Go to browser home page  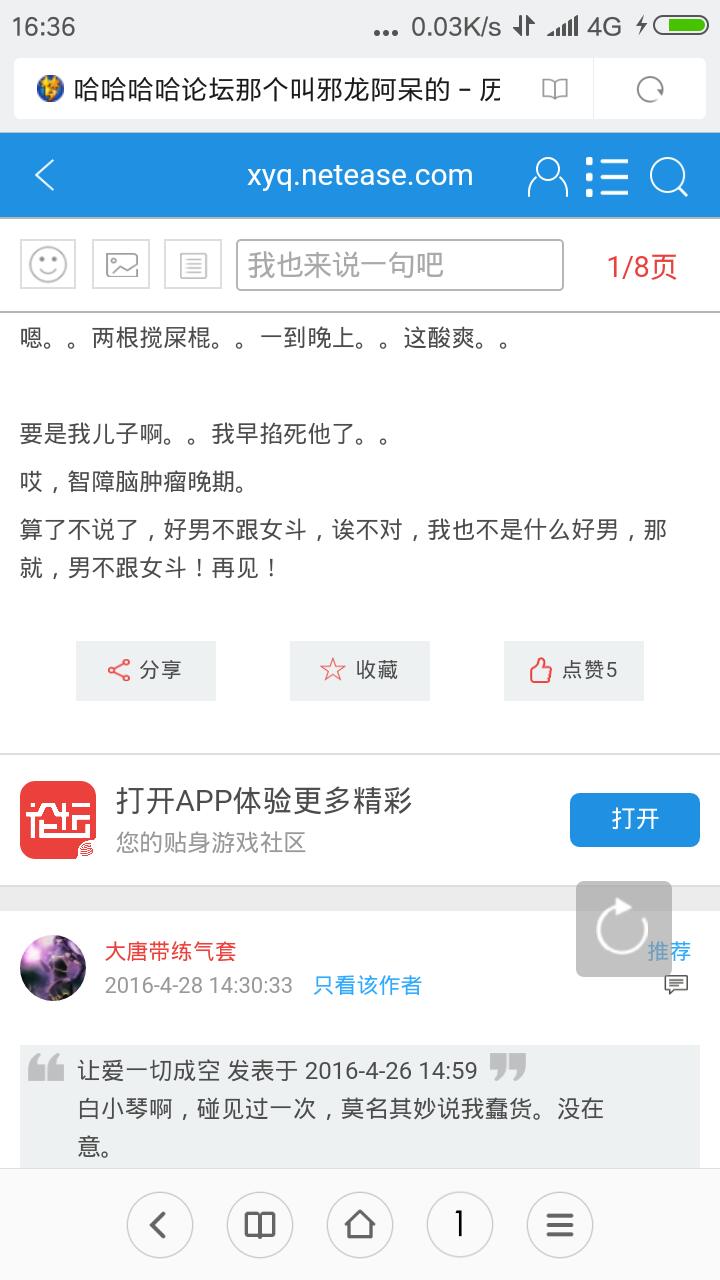360,1224
